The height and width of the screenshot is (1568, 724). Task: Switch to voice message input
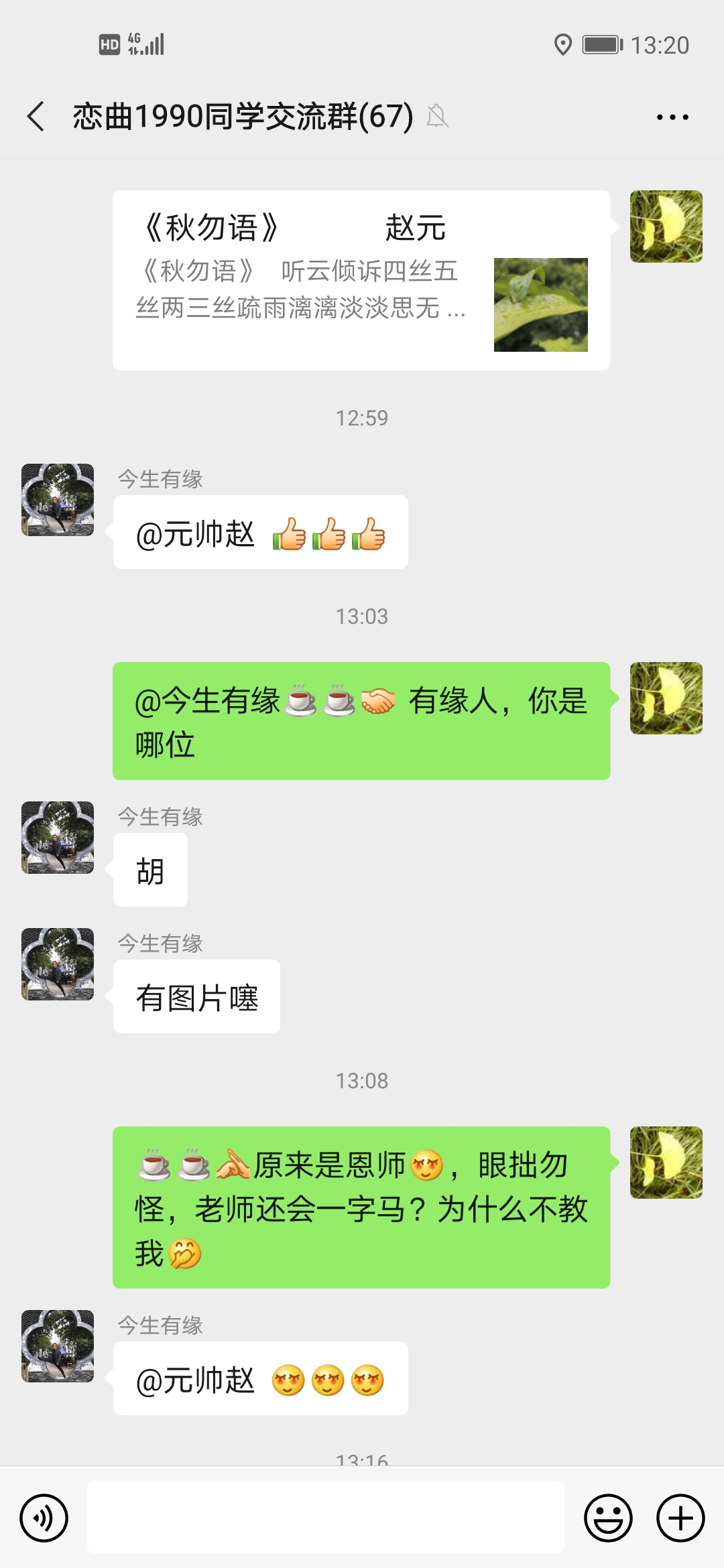point(44,1518)
